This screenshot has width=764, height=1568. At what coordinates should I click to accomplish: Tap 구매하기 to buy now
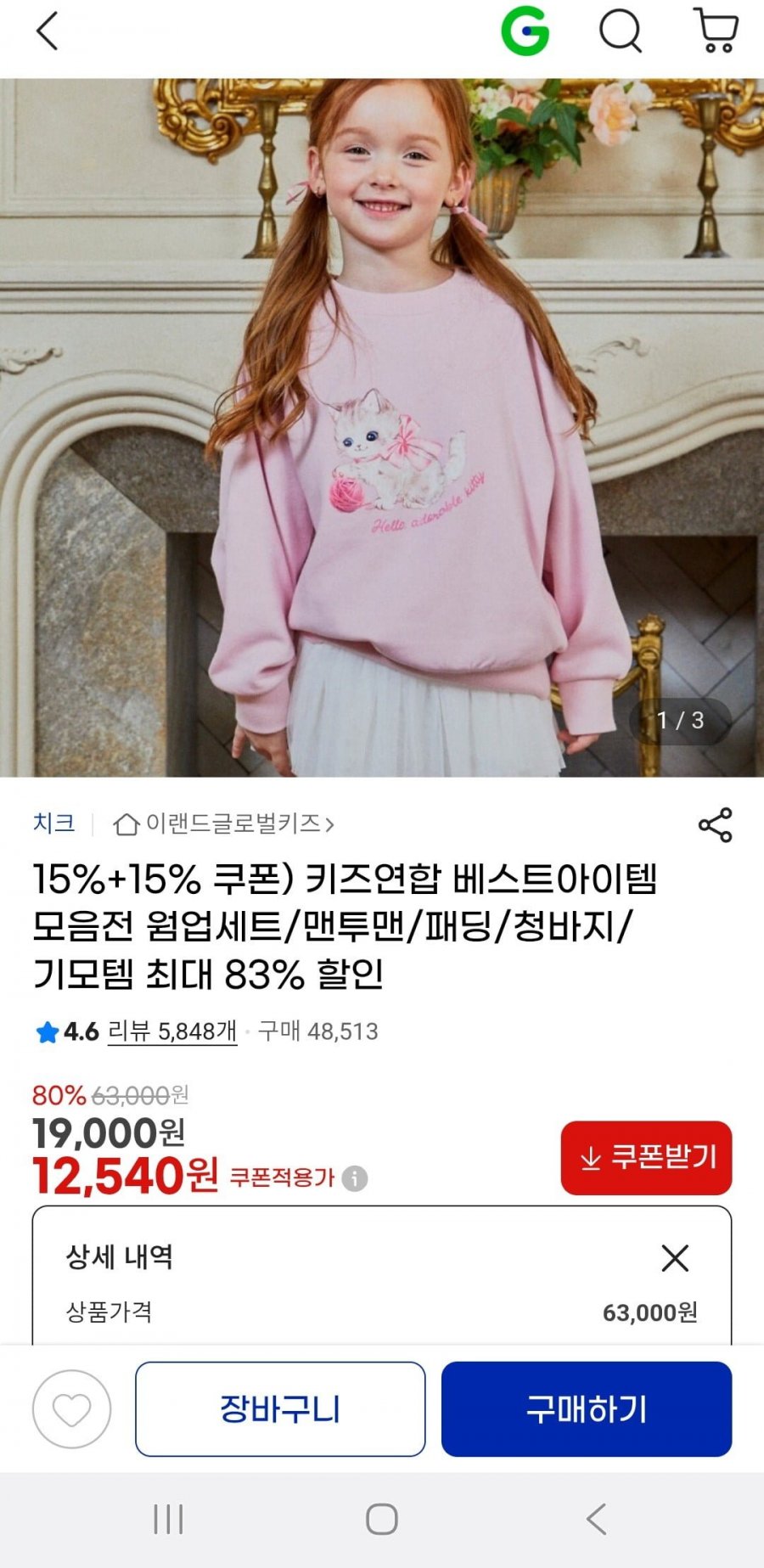click(x=587, y=1409)
